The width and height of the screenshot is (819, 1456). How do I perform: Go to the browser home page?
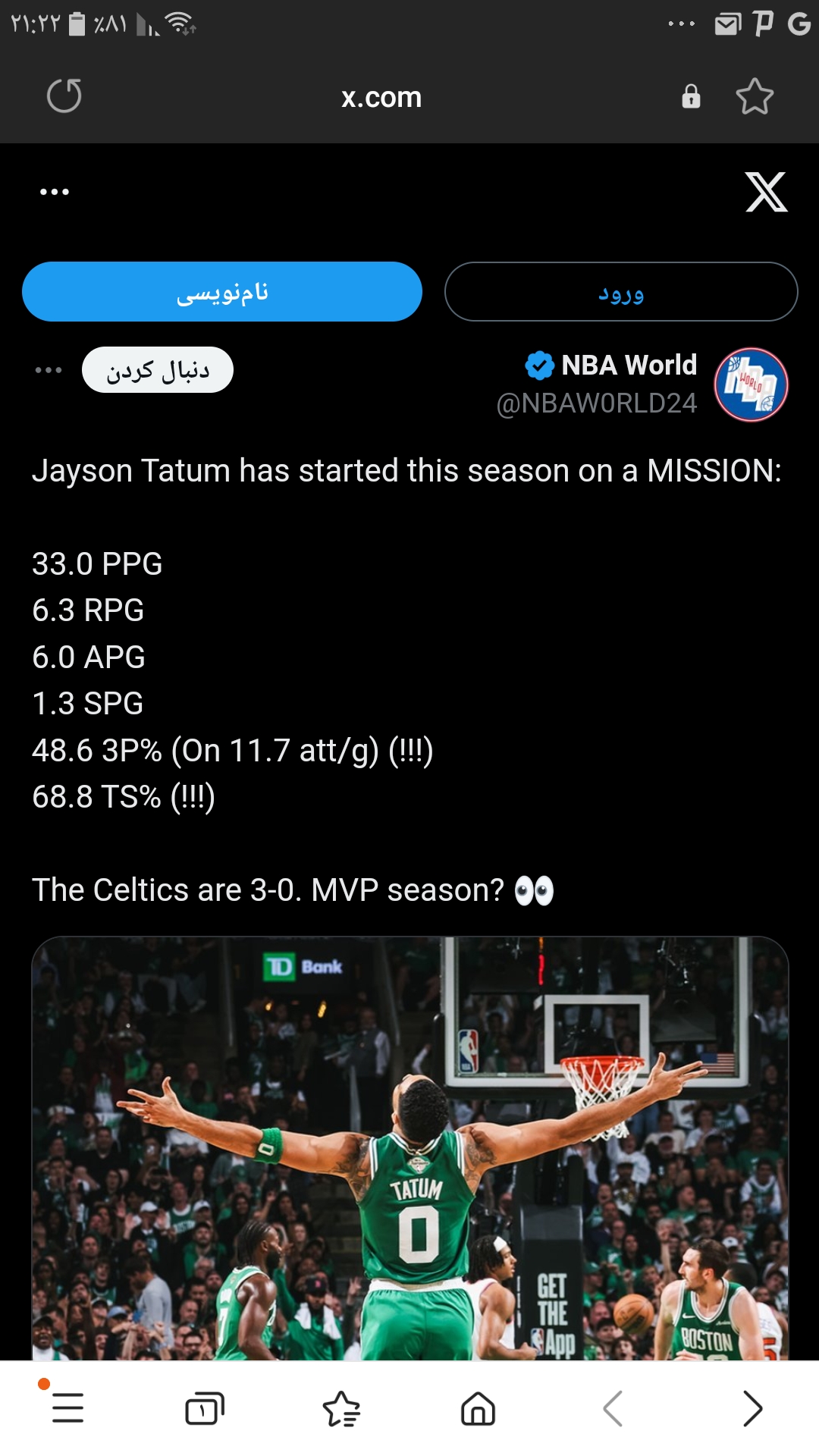point(478,1408)
